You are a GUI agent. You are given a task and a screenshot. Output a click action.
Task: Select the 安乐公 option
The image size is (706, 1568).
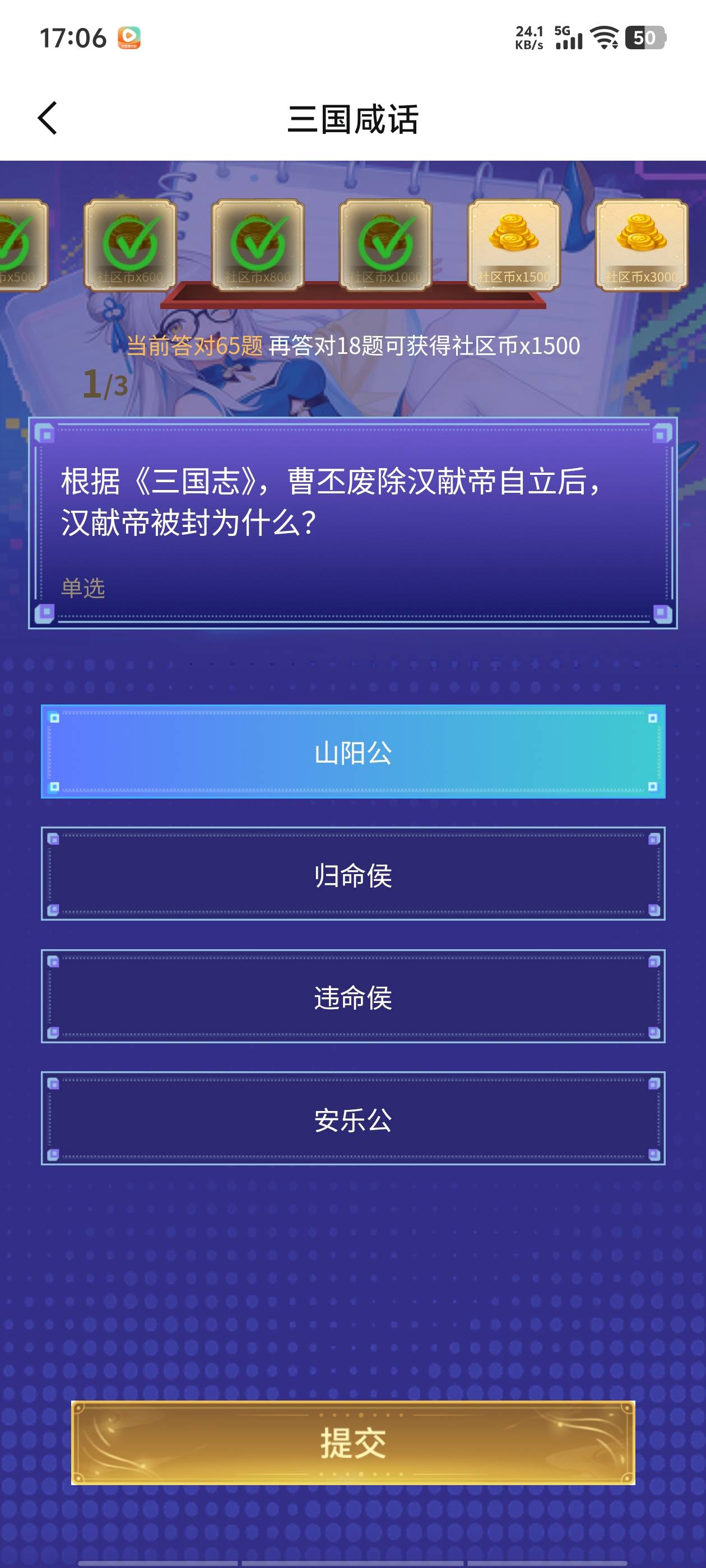pos(352,1119)
